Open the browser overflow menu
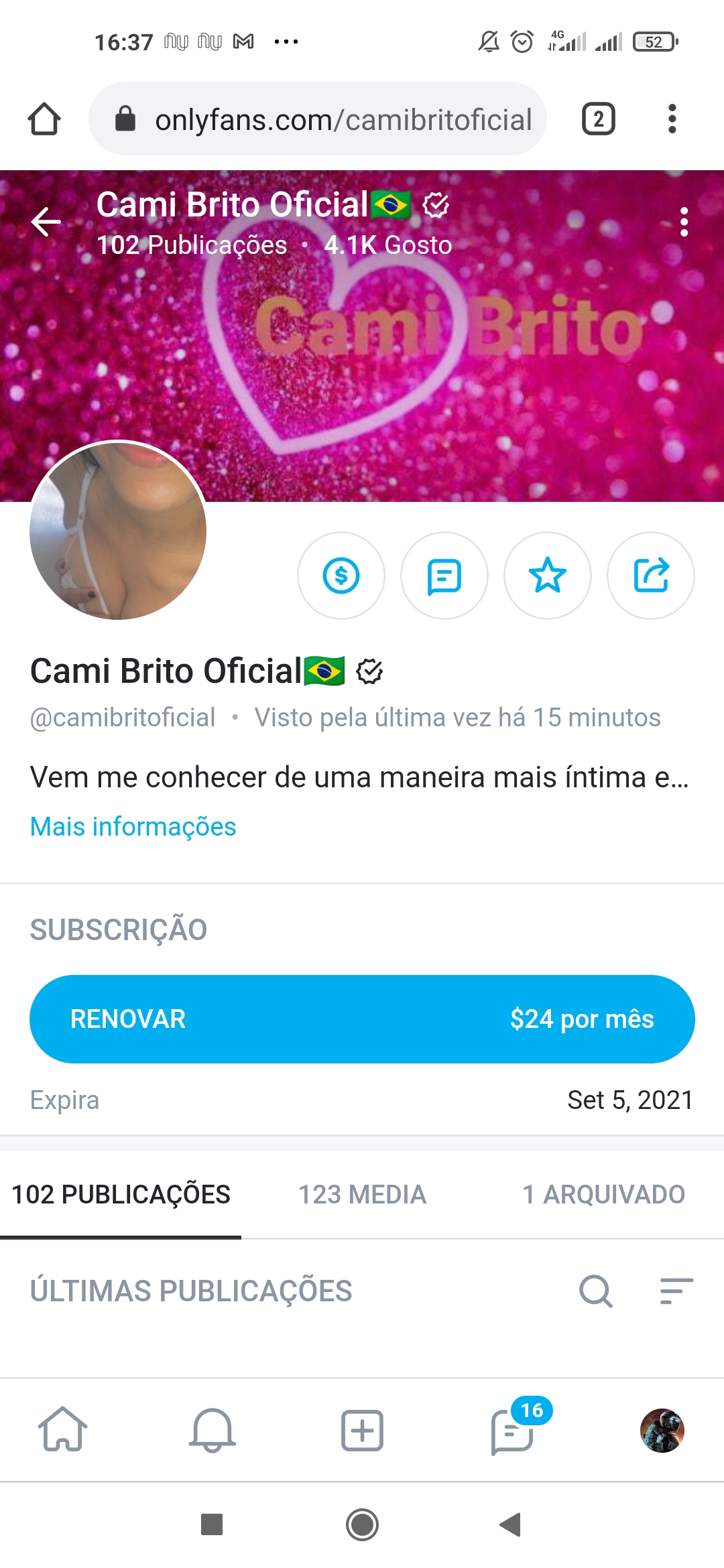This screenshot has height=1568, width=724. point(671,119)
